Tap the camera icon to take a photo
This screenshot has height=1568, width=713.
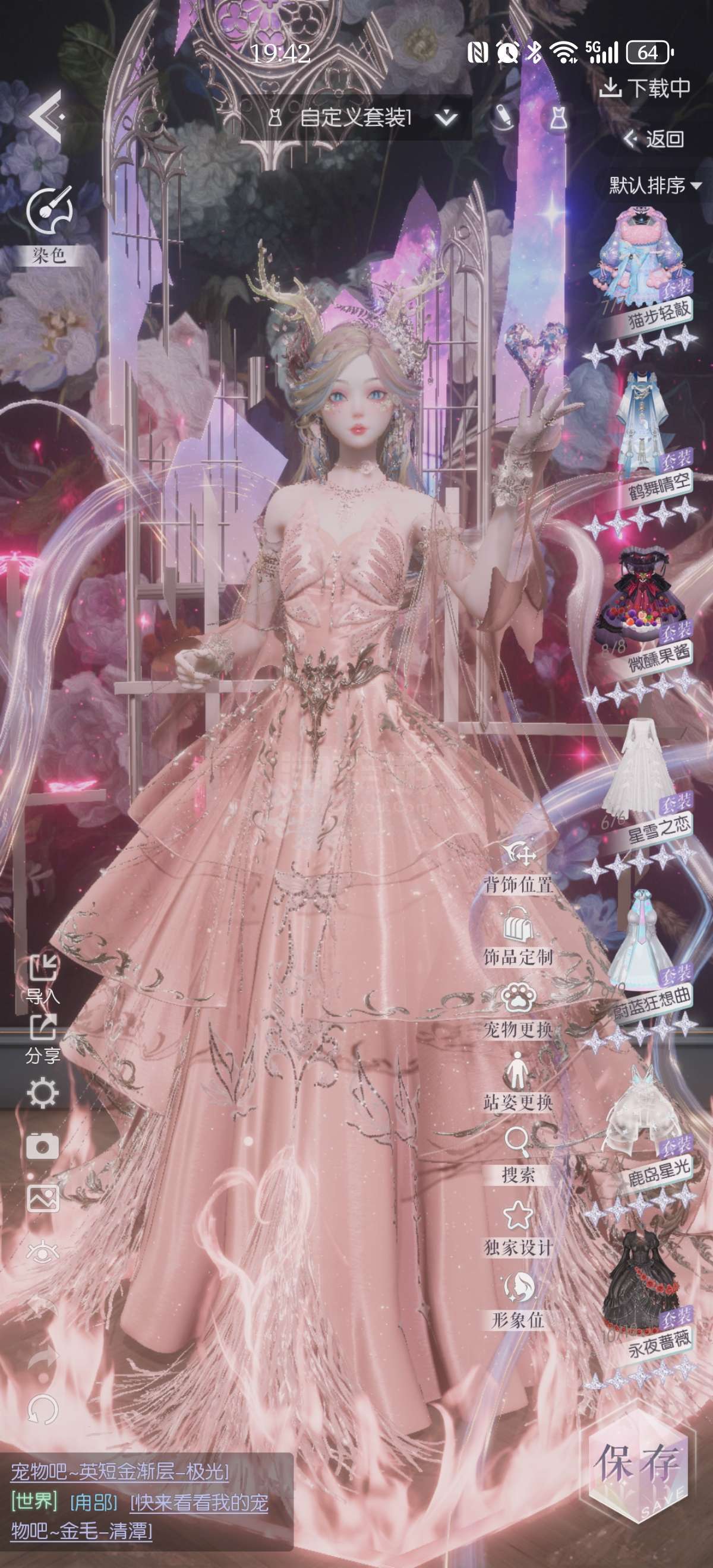[x=43, y=1147]
